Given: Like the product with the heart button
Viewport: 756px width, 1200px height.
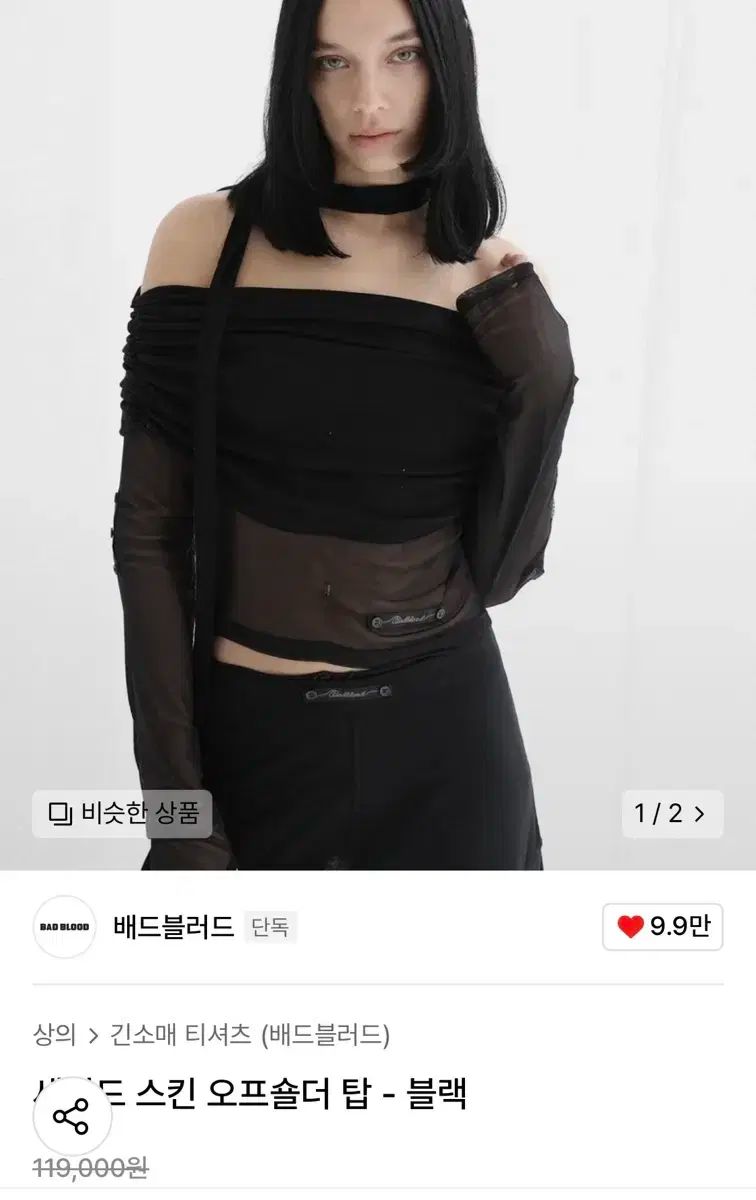Looking at the screenshot, I should tap(662, 927).
